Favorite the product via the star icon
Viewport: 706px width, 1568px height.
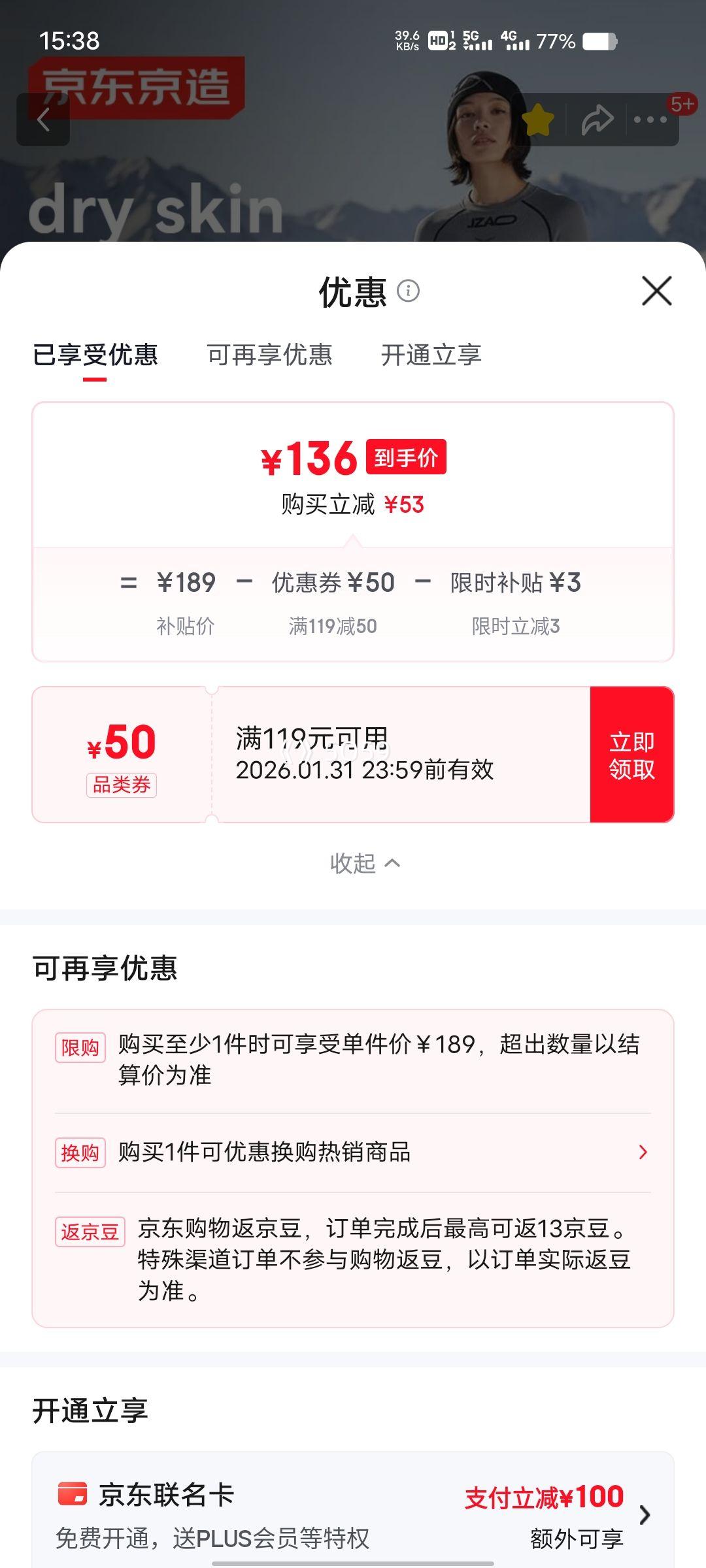point(537,120)
